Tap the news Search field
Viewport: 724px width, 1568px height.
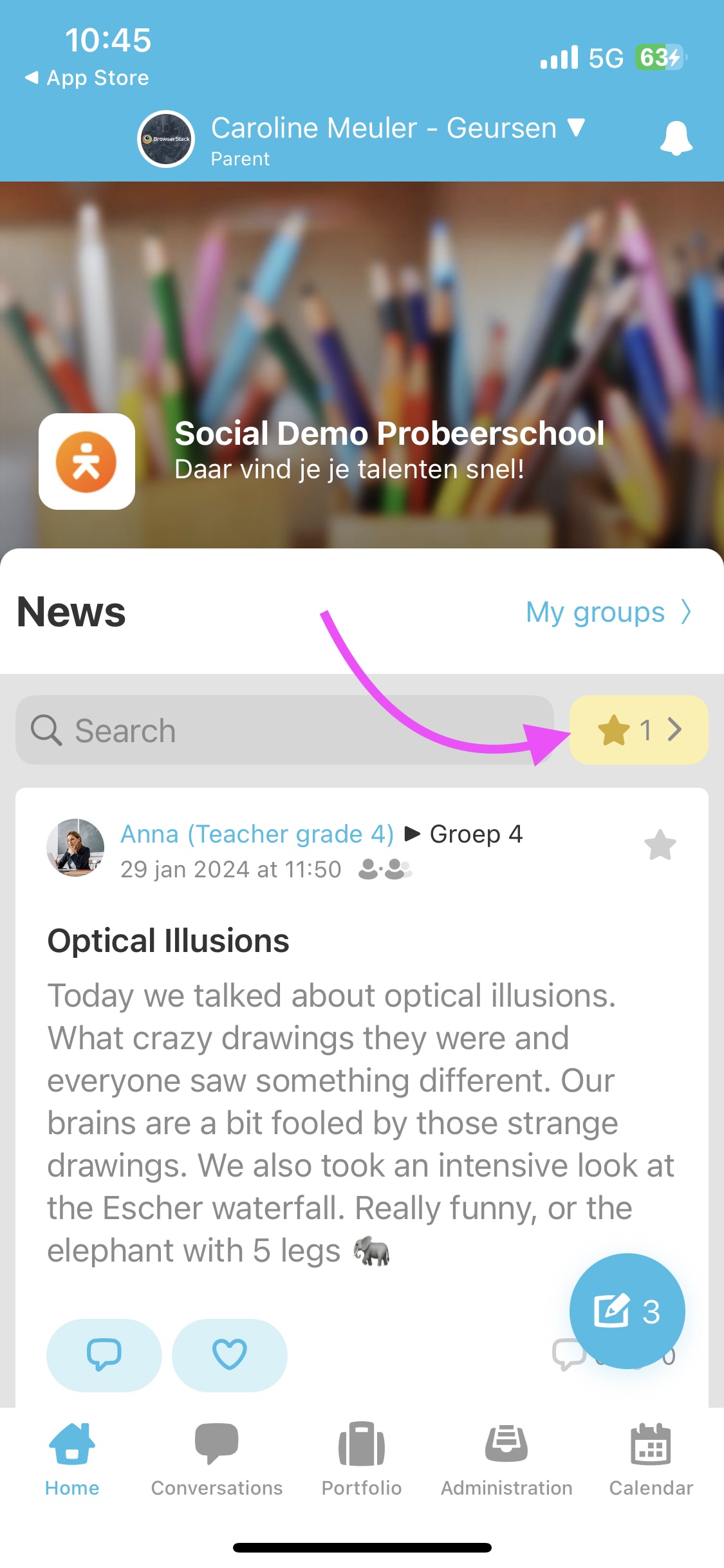[x=284, y=730]
